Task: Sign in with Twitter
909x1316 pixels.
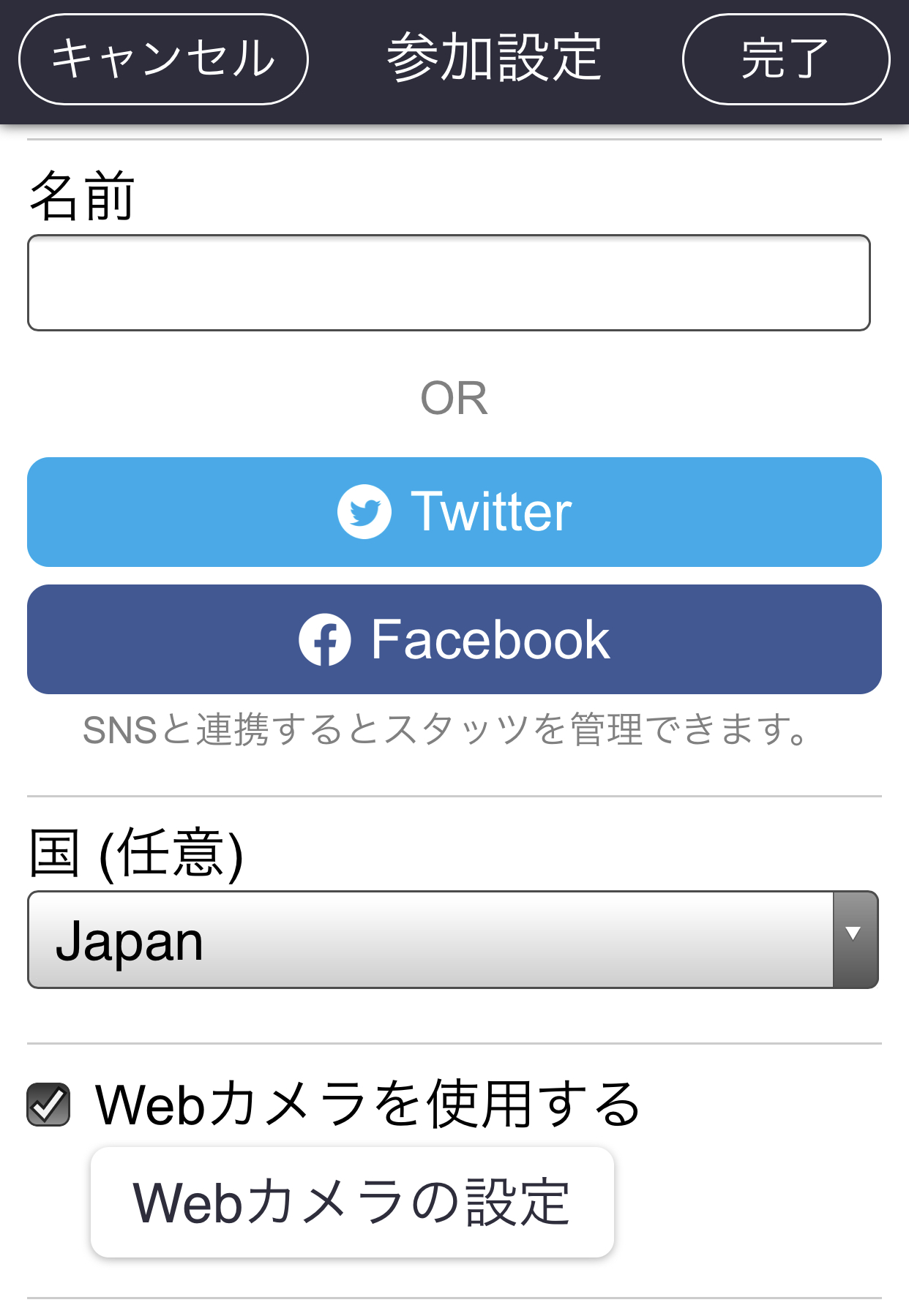Action: coord(454,512)
